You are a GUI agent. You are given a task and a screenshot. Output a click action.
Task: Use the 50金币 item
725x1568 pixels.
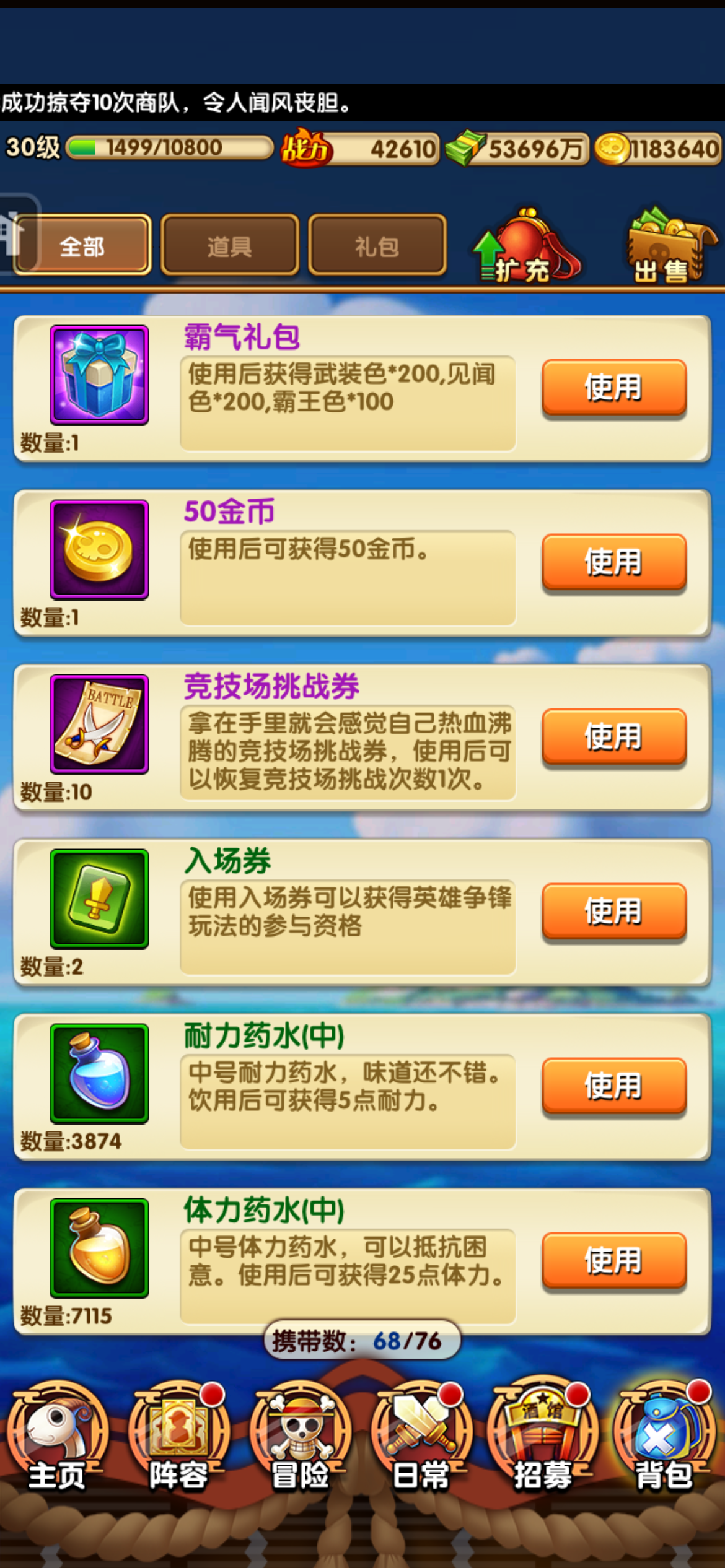(613, 562)
